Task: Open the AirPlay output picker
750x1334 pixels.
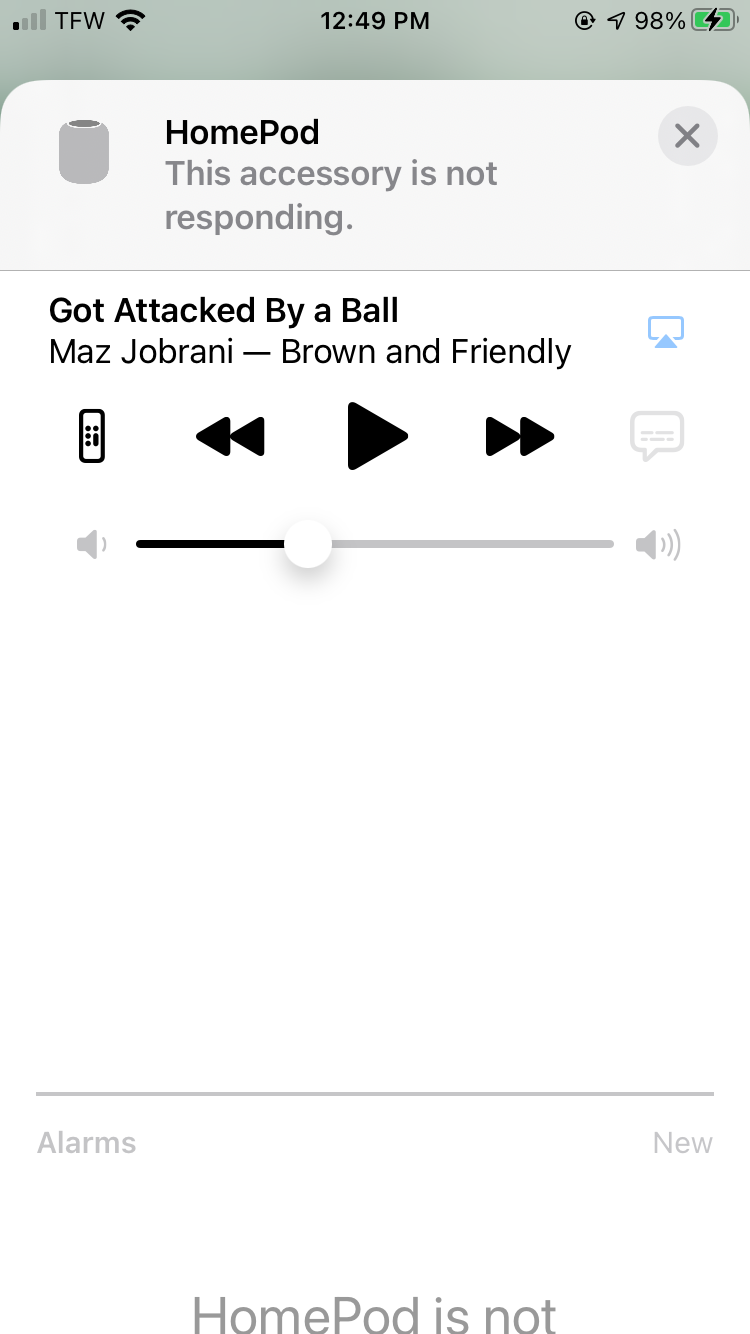Action: point(666,332)
